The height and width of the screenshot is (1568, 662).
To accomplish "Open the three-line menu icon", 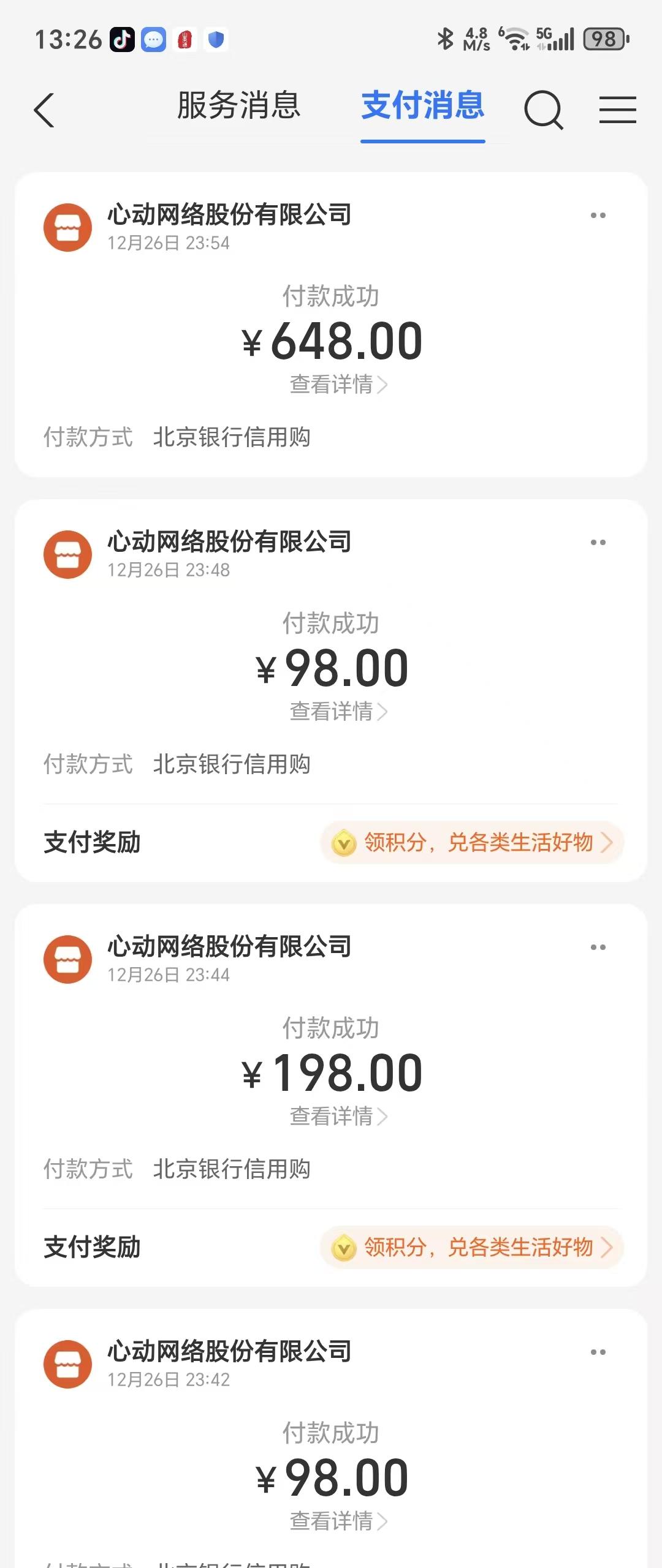I will point(617,110).
